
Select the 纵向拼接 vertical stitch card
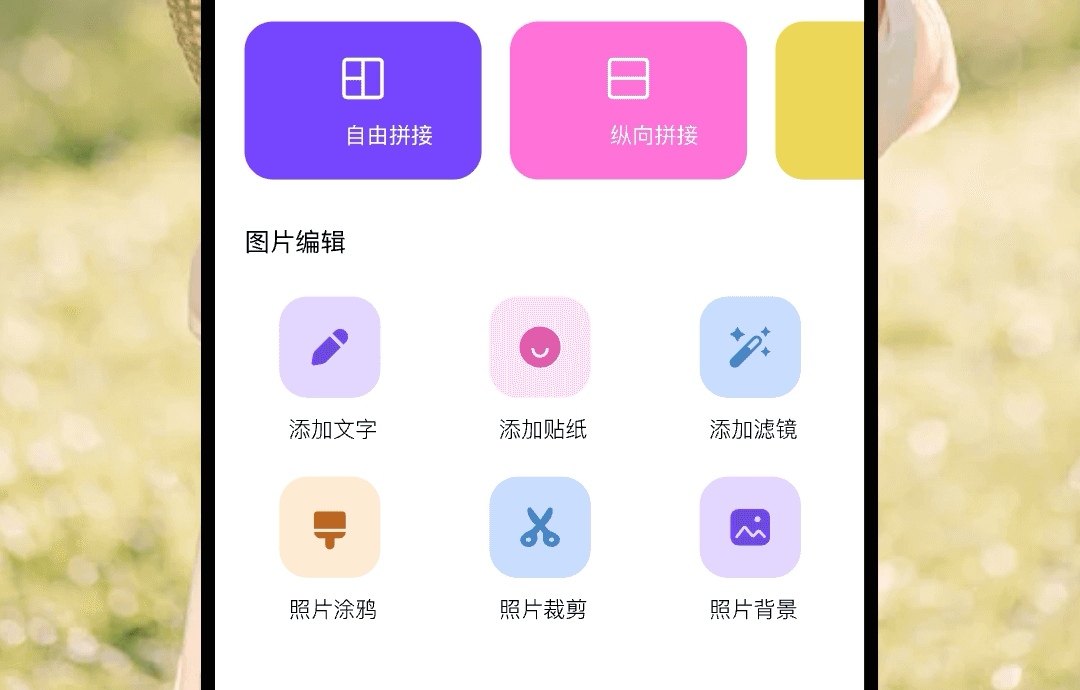tap(628, 101)
